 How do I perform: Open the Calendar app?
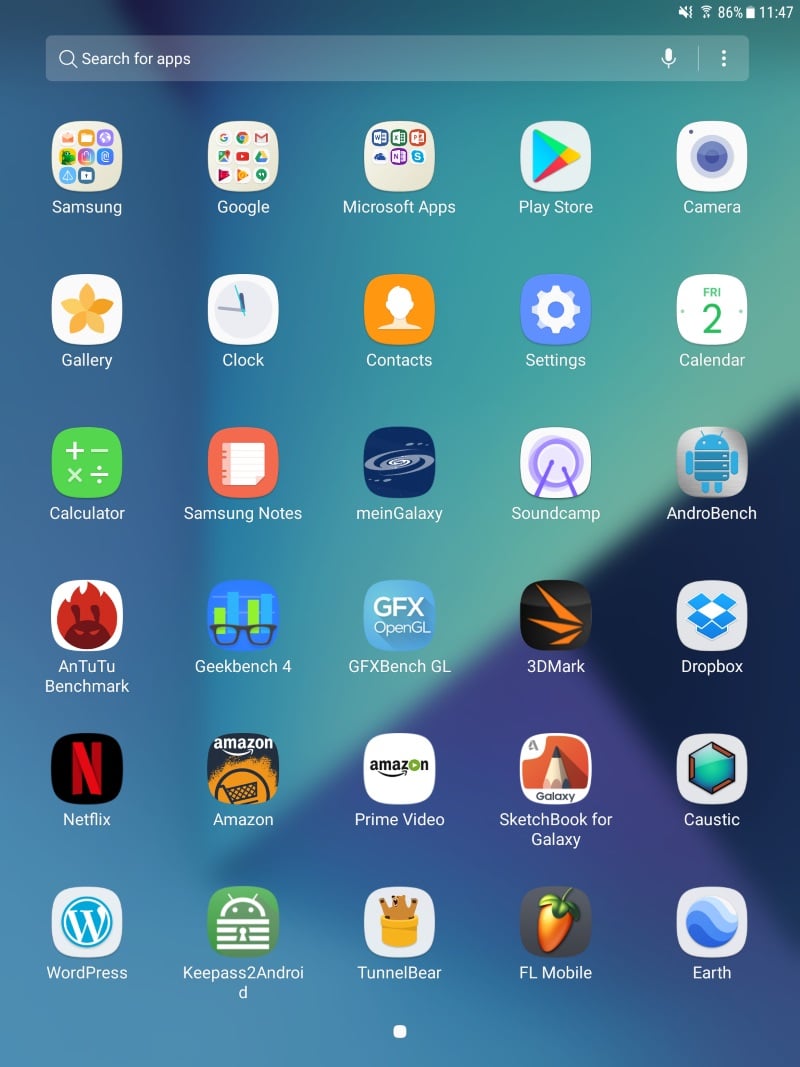[x=711, y=310]
